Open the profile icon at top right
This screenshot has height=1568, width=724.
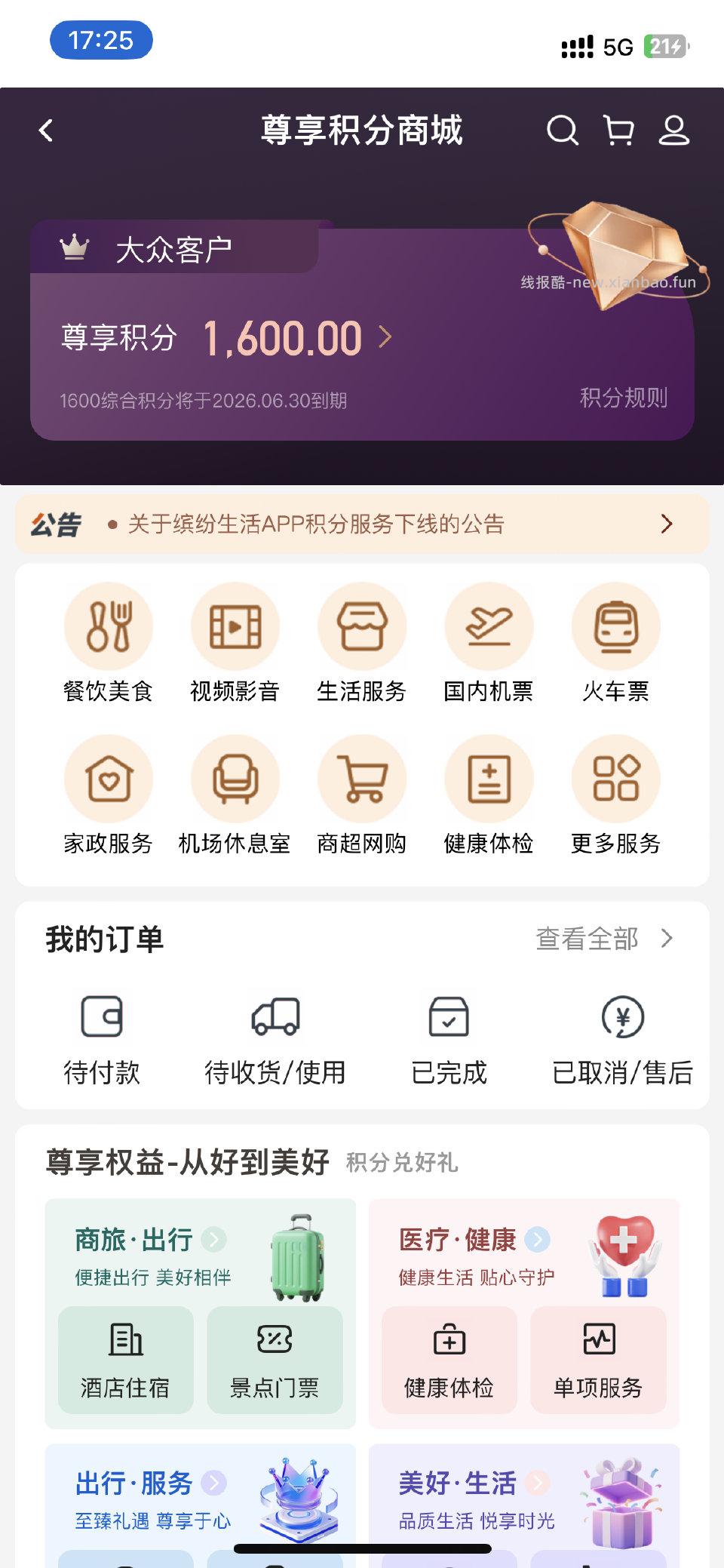675,131
